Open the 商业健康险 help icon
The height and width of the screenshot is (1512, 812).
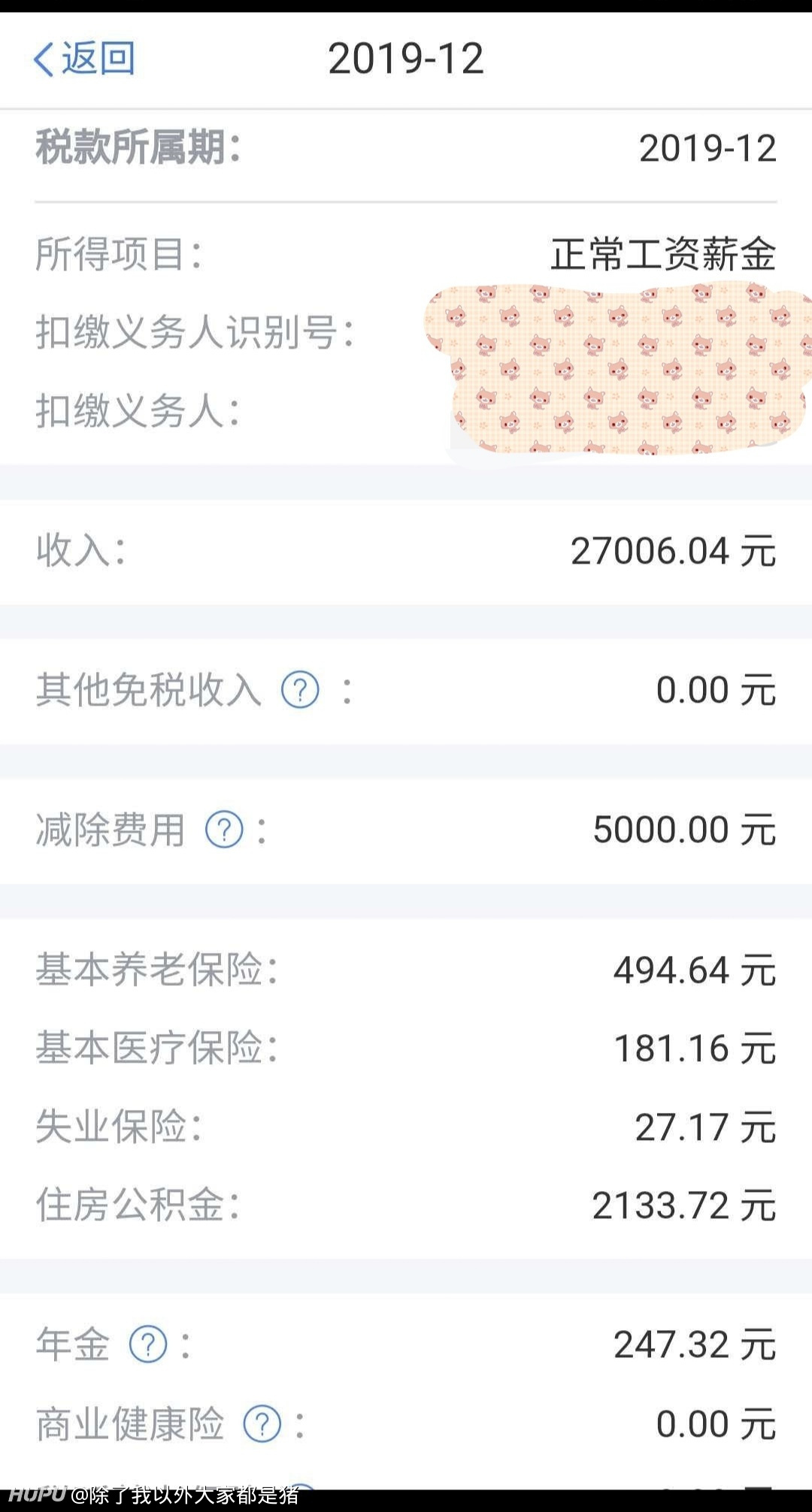(x=262, y=1424)
